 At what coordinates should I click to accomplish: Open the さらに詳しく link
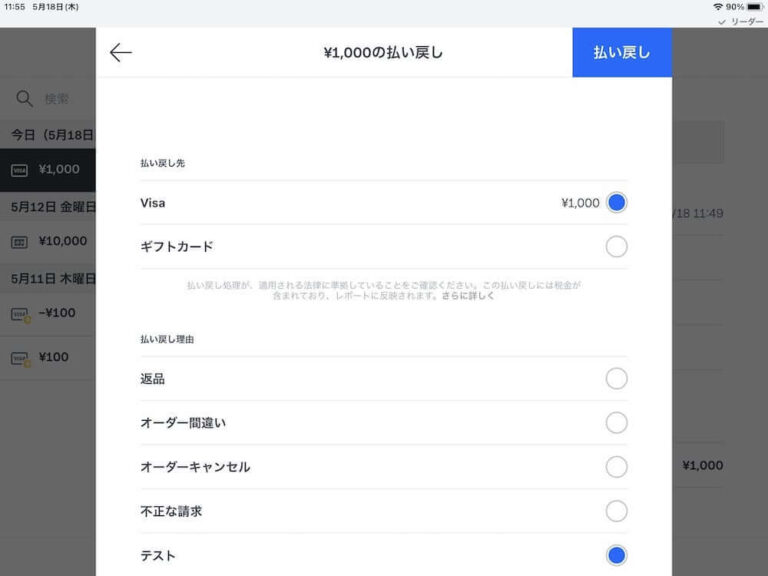pos(468,296)
